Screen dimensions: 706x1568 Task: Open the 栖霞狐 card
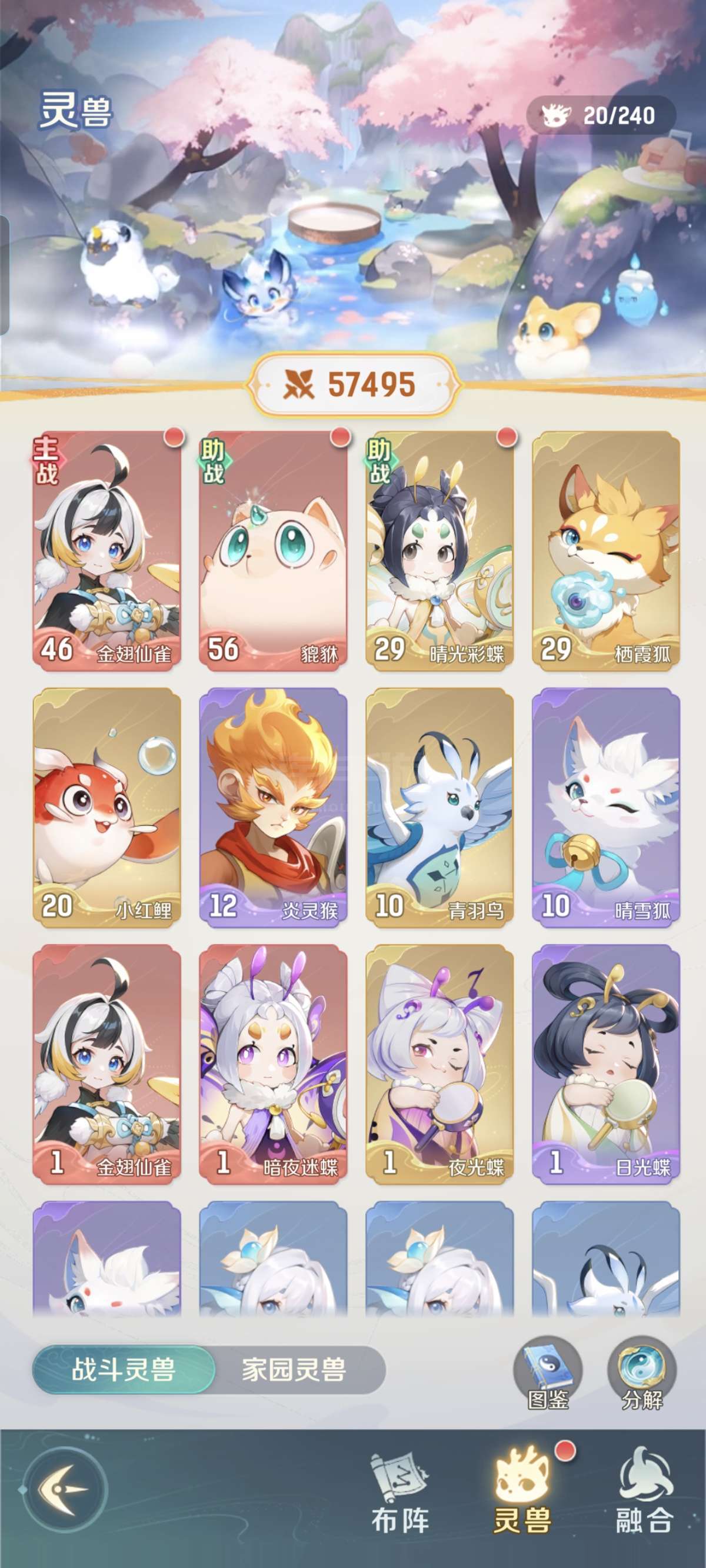(x=605, y=551)
